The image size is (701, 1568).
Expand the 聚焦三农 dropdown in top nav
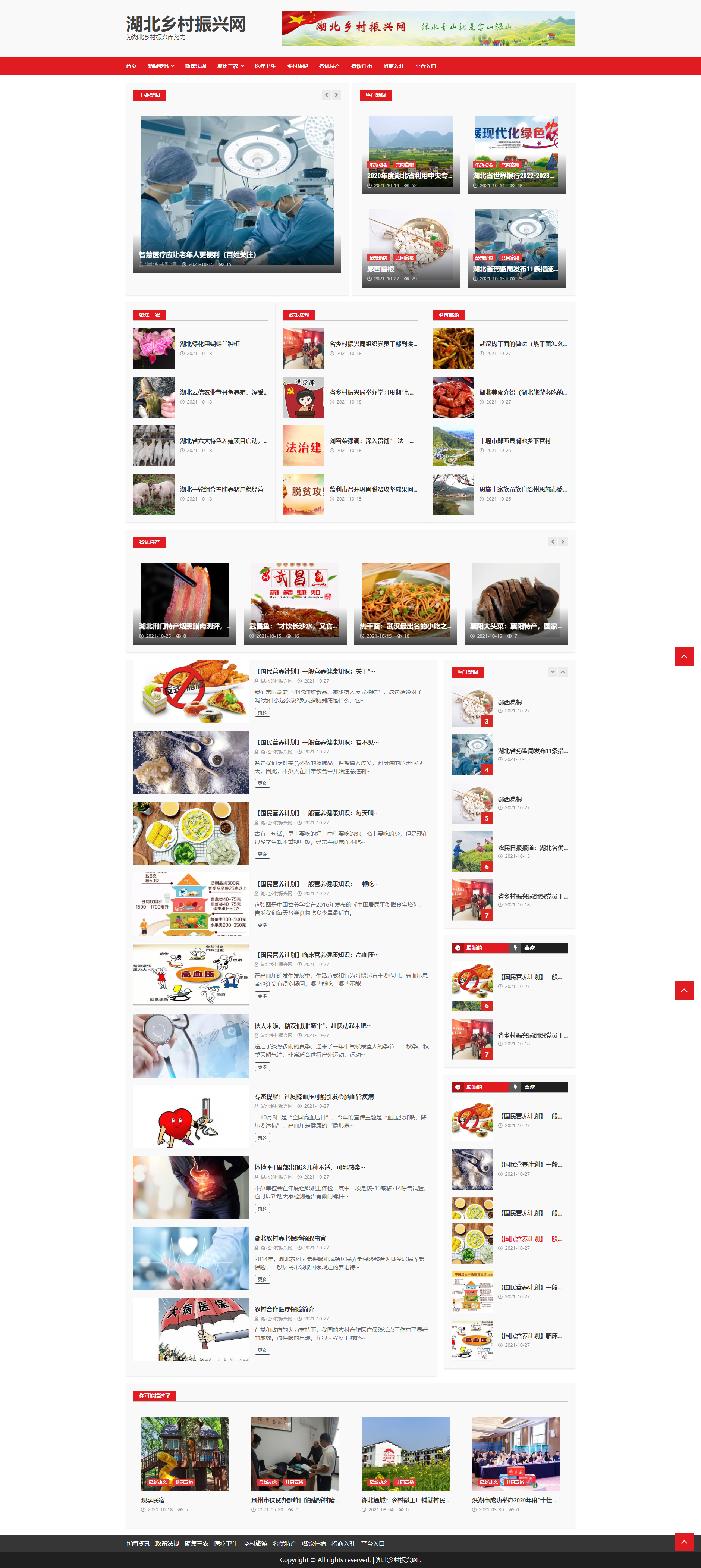231,66
